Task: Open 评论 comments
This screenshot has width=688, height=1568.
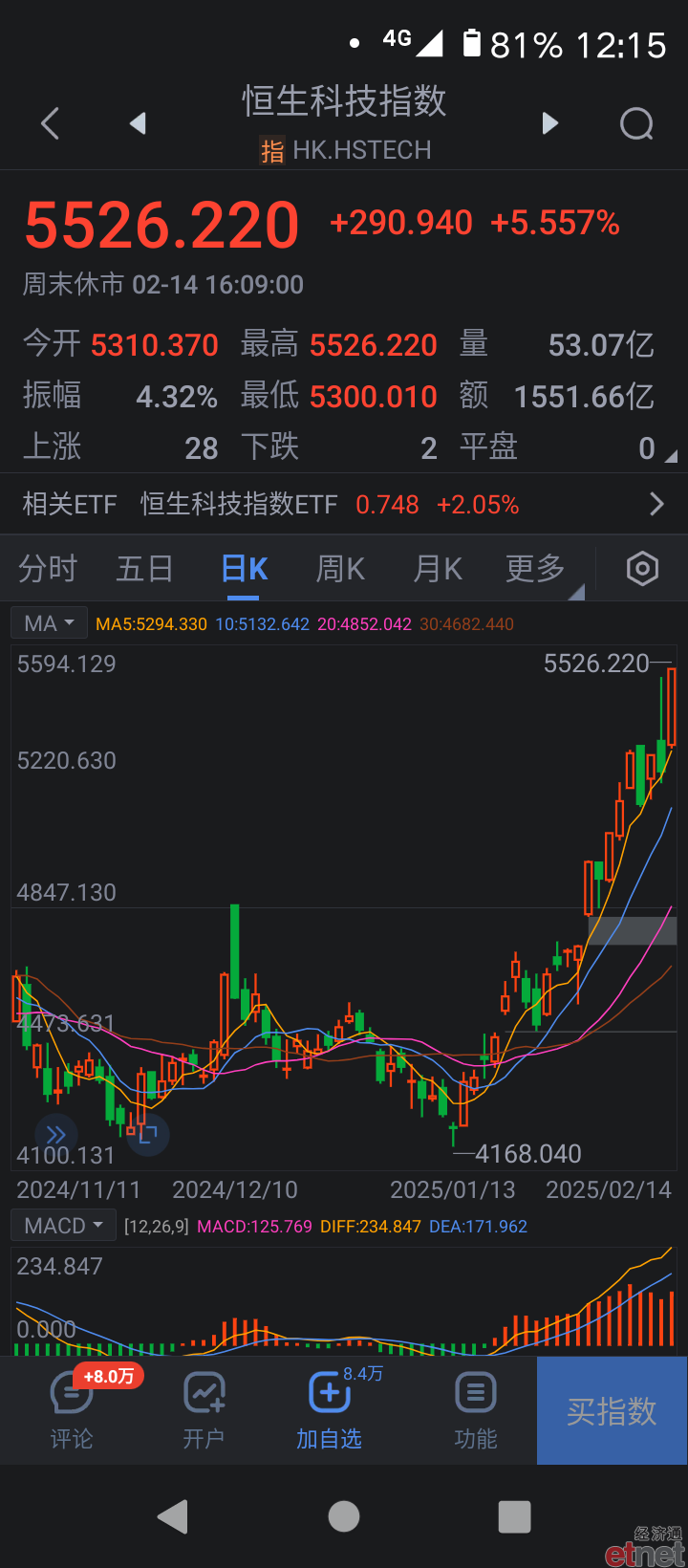Action: click(72, 1410)
